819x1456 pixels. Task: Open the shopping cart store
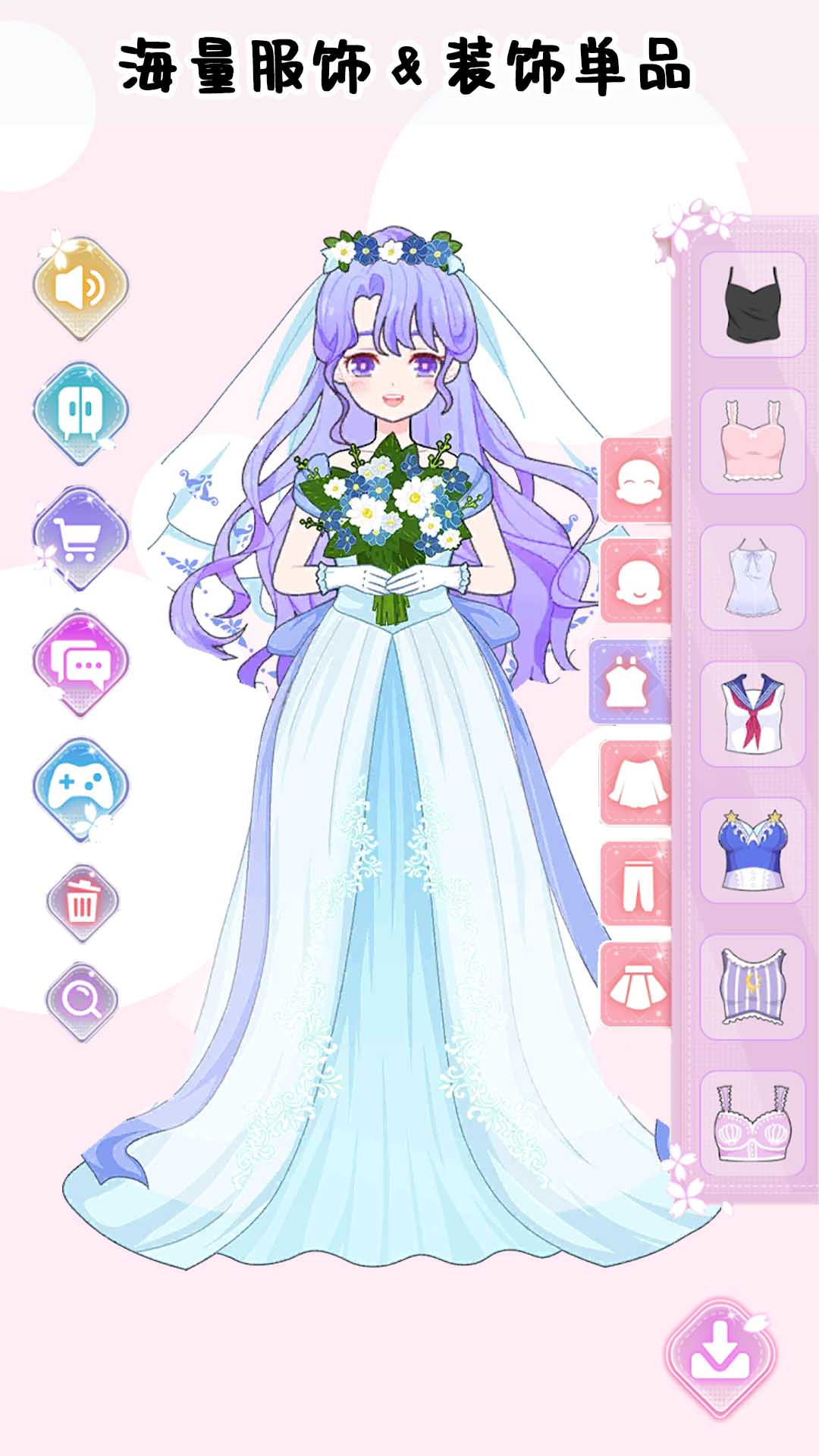[80, 537]
